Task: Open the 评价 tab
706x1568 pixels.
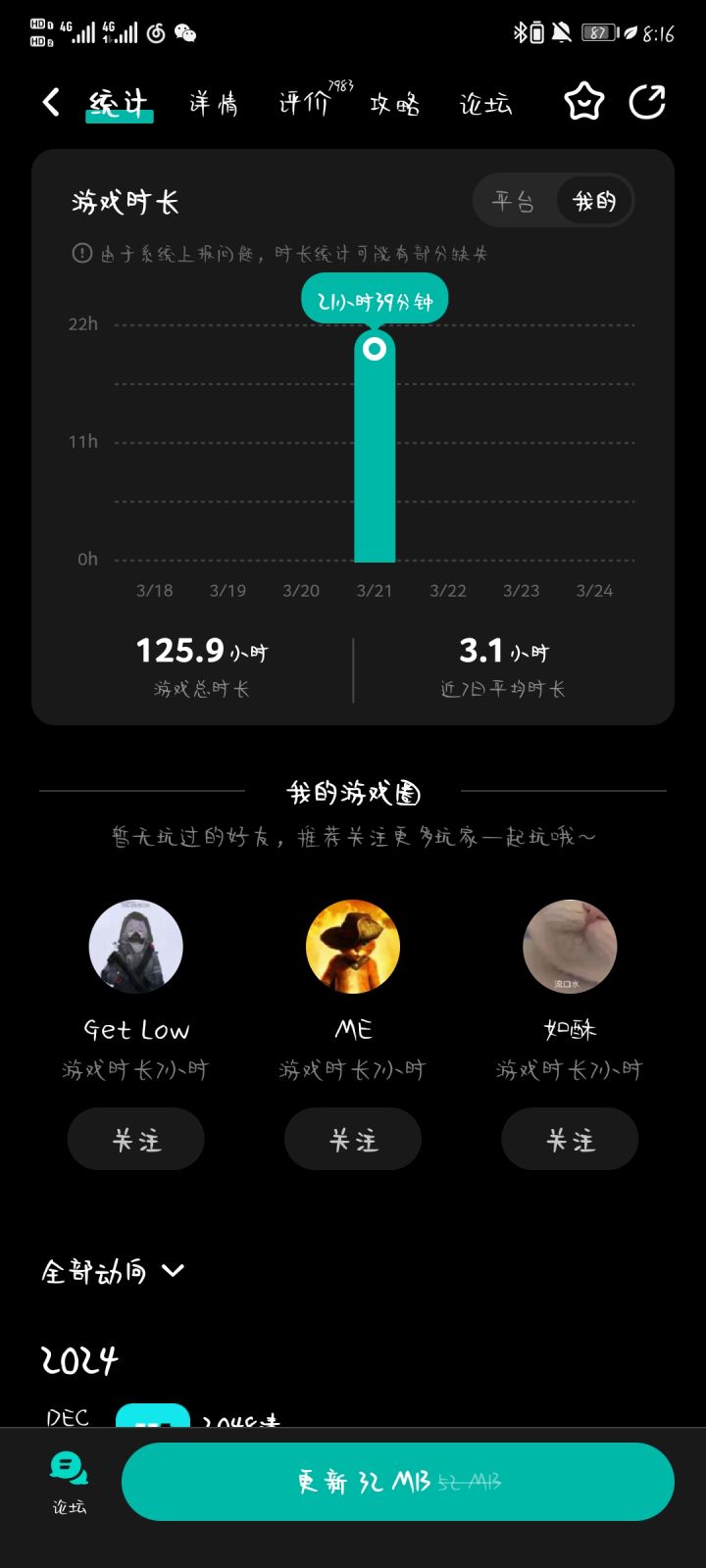Action: (304, 102)
